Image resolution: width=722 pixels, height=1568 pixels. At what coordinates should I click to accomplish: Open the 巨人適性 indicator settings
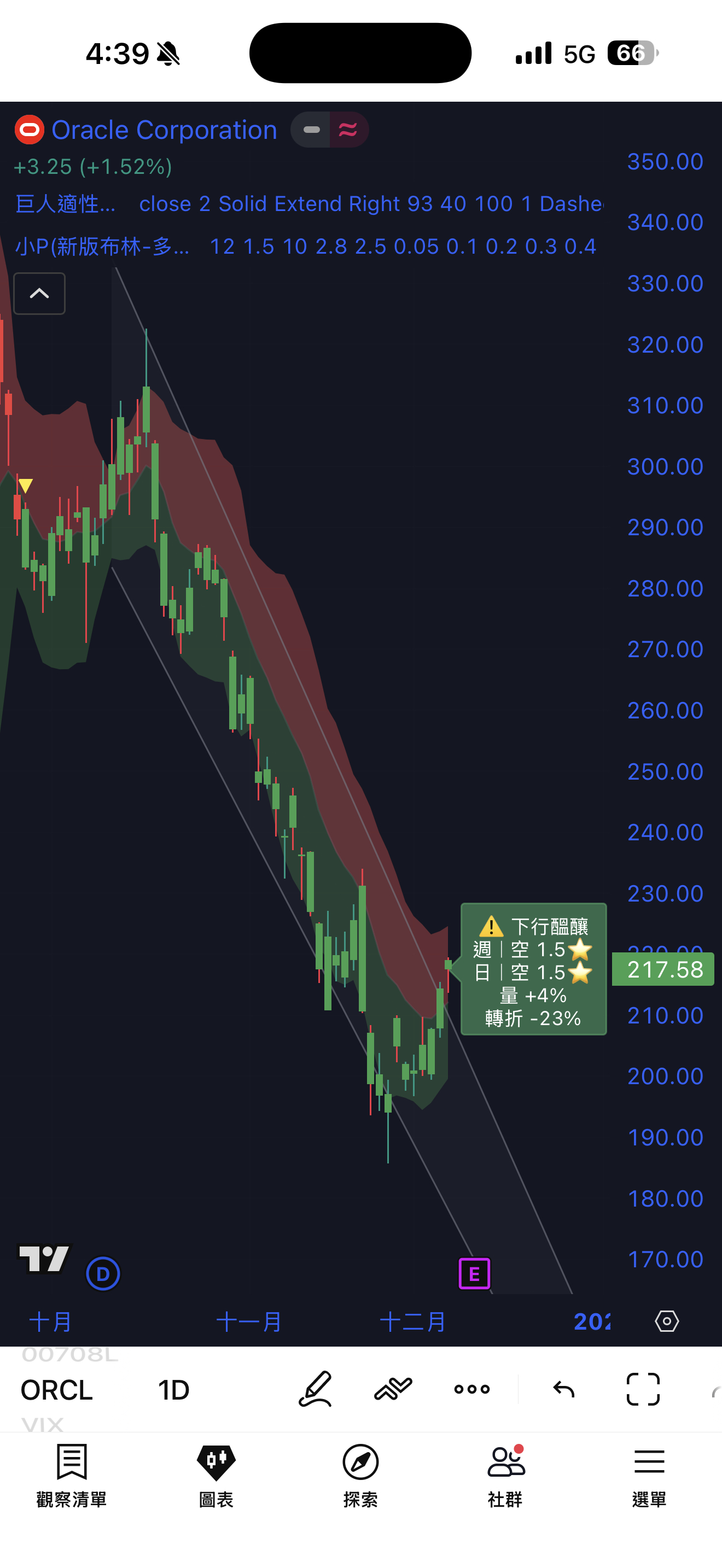tap(65, 204)
